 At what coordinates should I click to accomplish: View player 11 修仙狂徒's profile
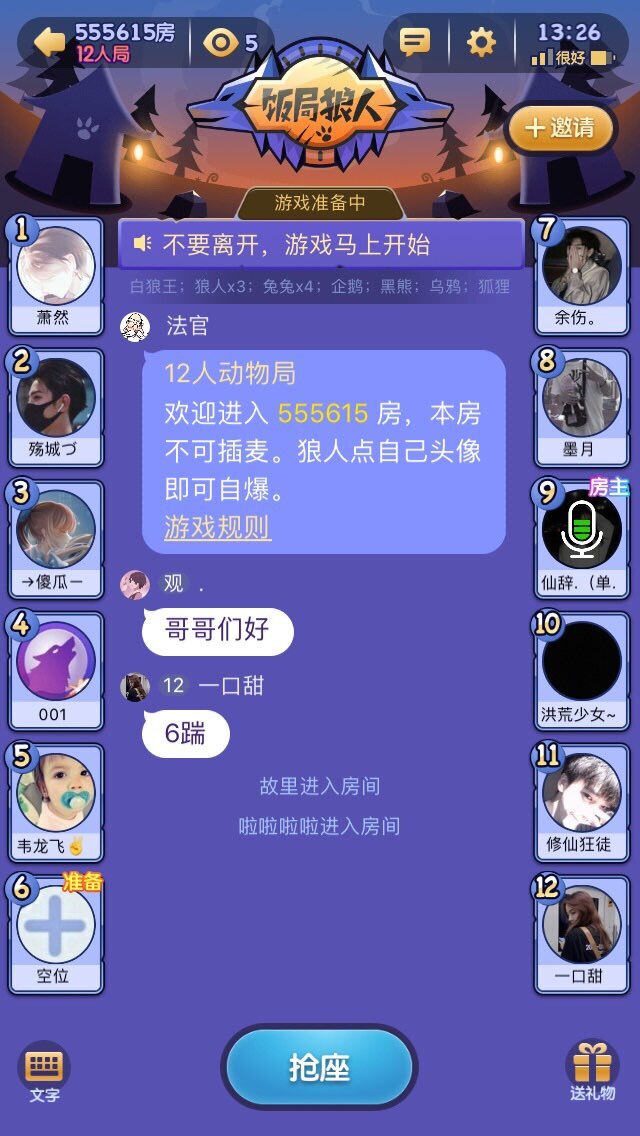581,794
